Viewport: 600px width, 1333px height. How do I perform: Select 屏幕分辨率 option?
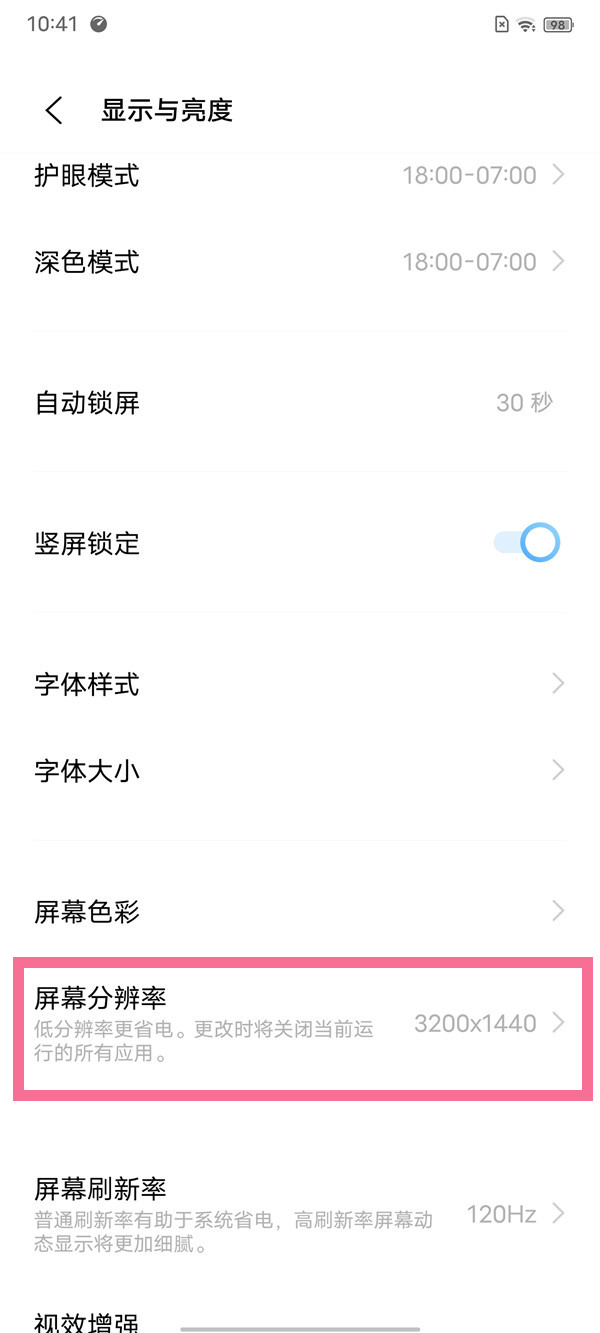click(300, 1025)
